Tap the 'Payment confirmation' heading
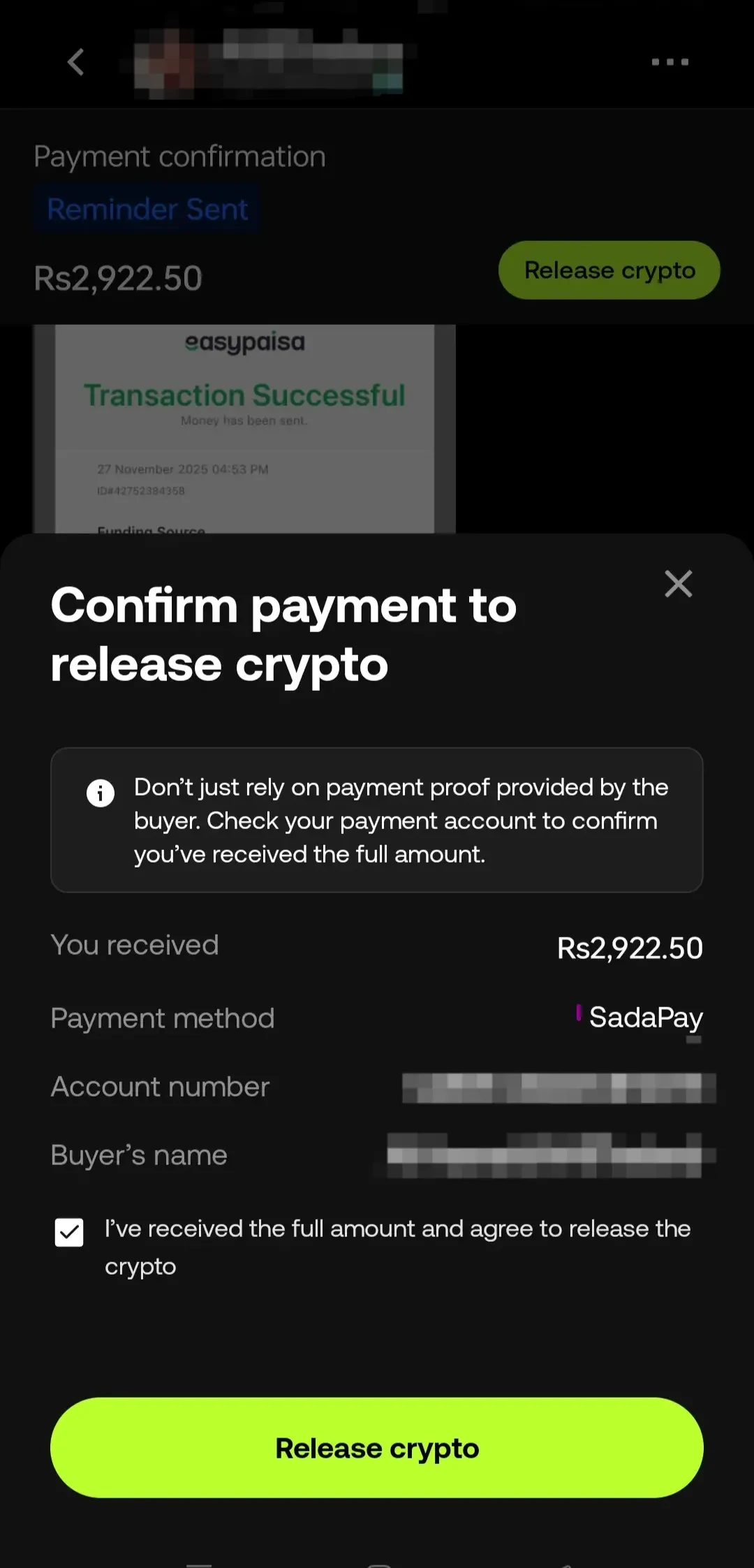The height and width of the screenshot is (1568, 754). [180, 156]
